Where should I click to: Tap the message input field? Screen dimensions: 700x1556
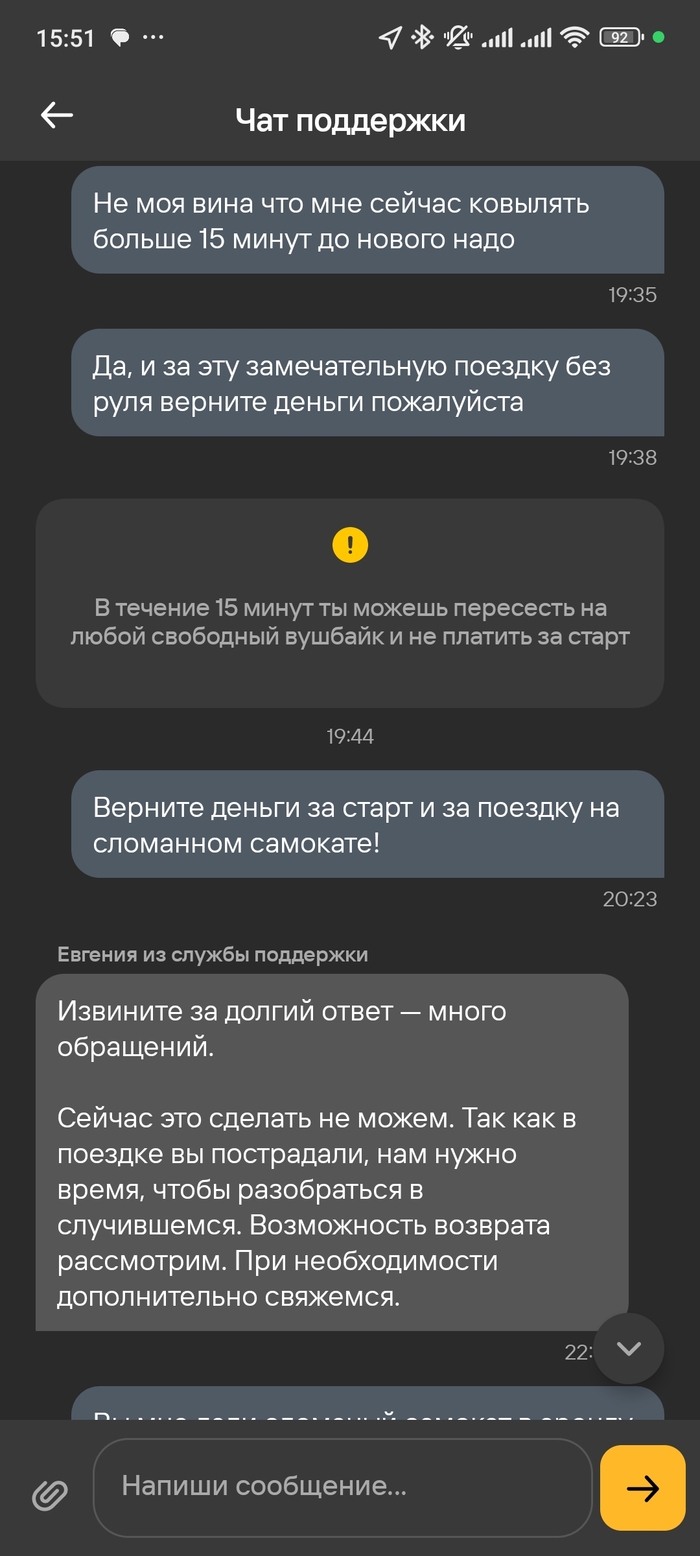click(340, 1487)
